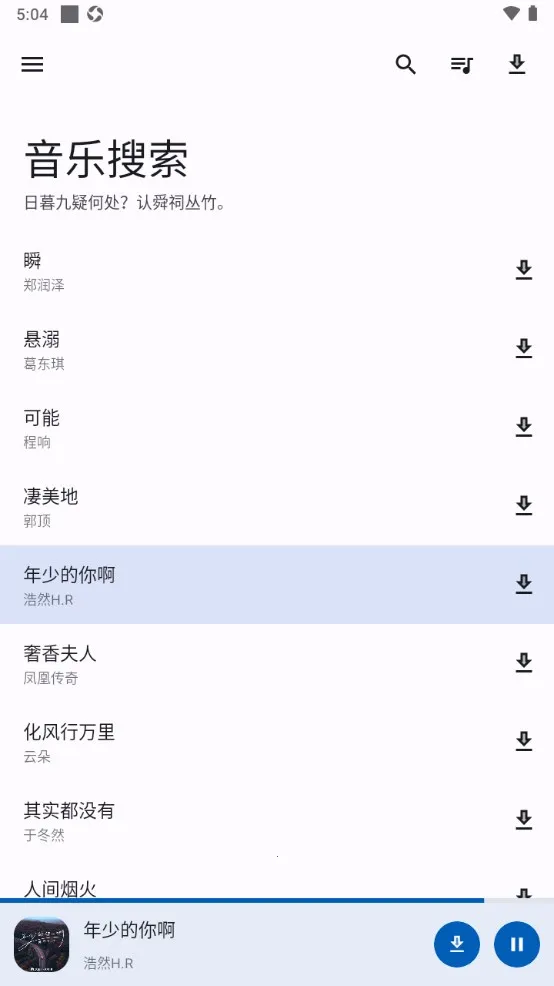Download the song 其实都没有
The image size is (554, 986).
coord(524,820)
